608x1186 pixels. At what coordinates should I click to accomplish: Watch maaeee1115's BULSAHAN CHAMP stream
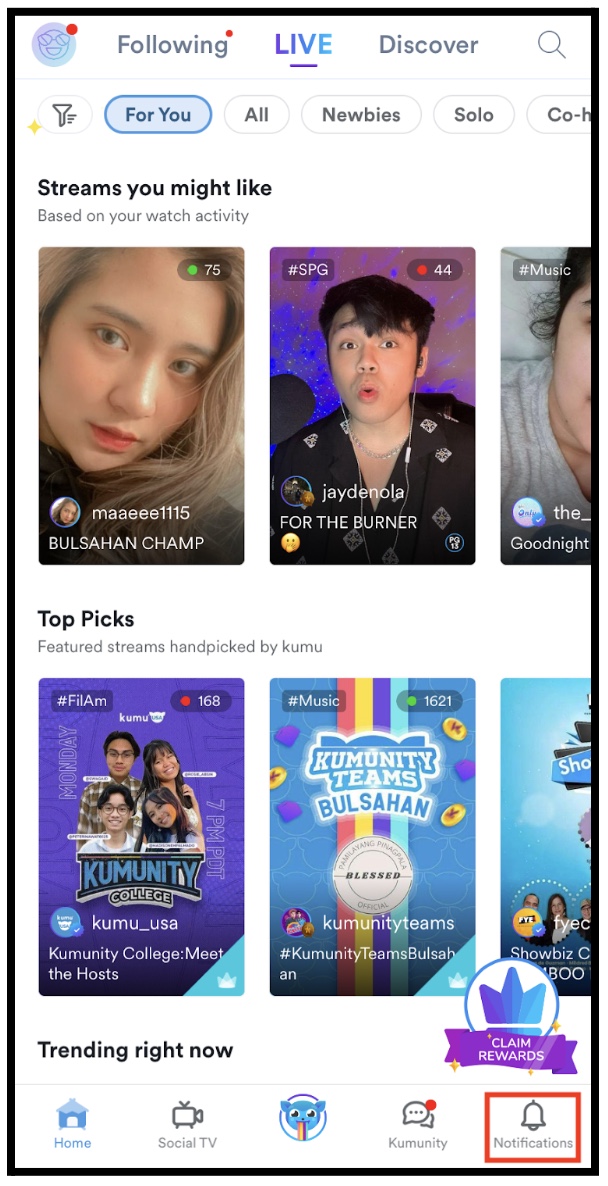point(141,406)
